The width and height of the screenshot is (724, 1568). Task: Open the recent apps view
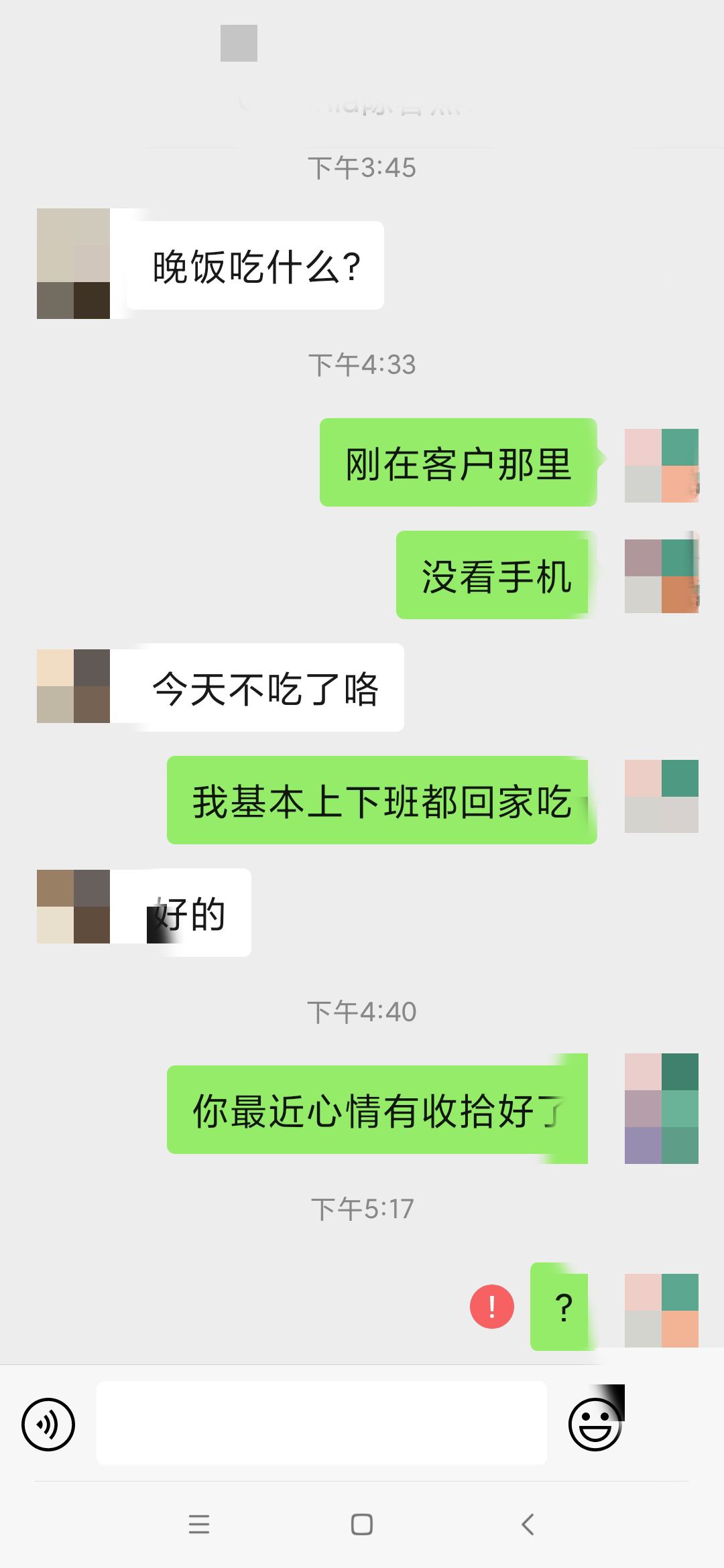tap(199, 1524)
